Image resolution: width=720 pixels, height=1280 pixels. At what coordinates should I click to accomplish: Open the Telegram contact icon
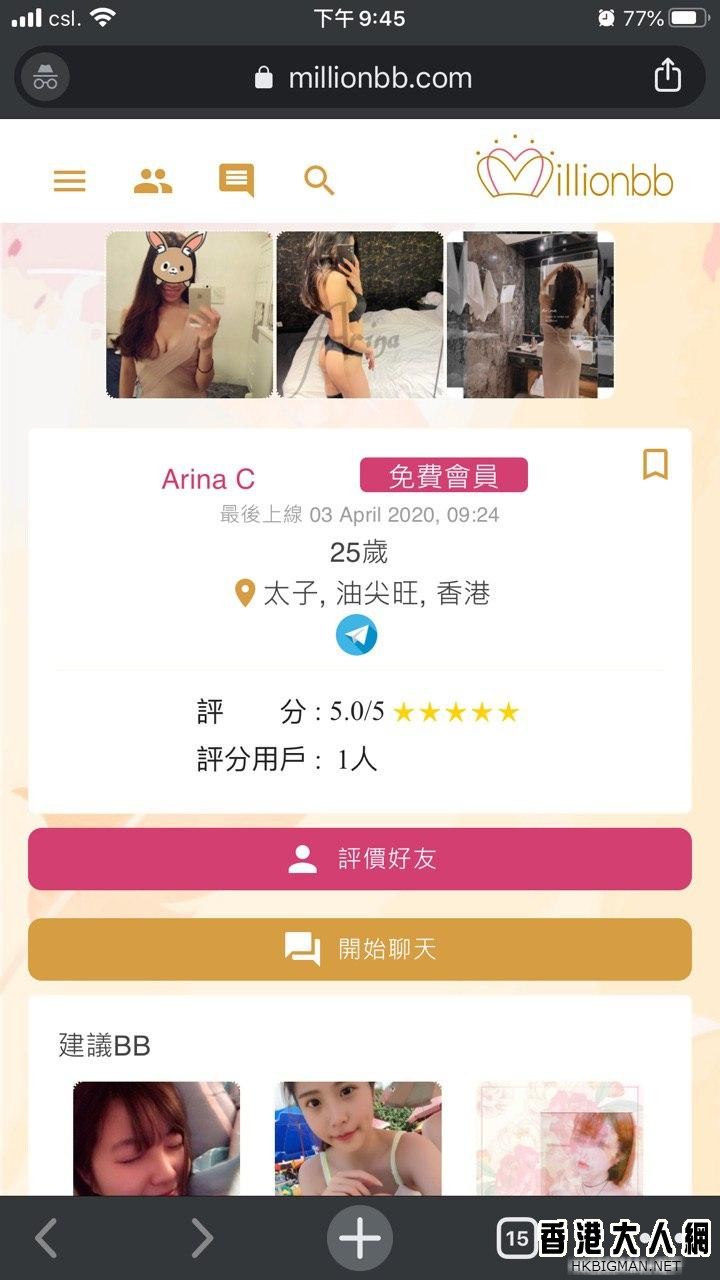click(x=357, y=635)
